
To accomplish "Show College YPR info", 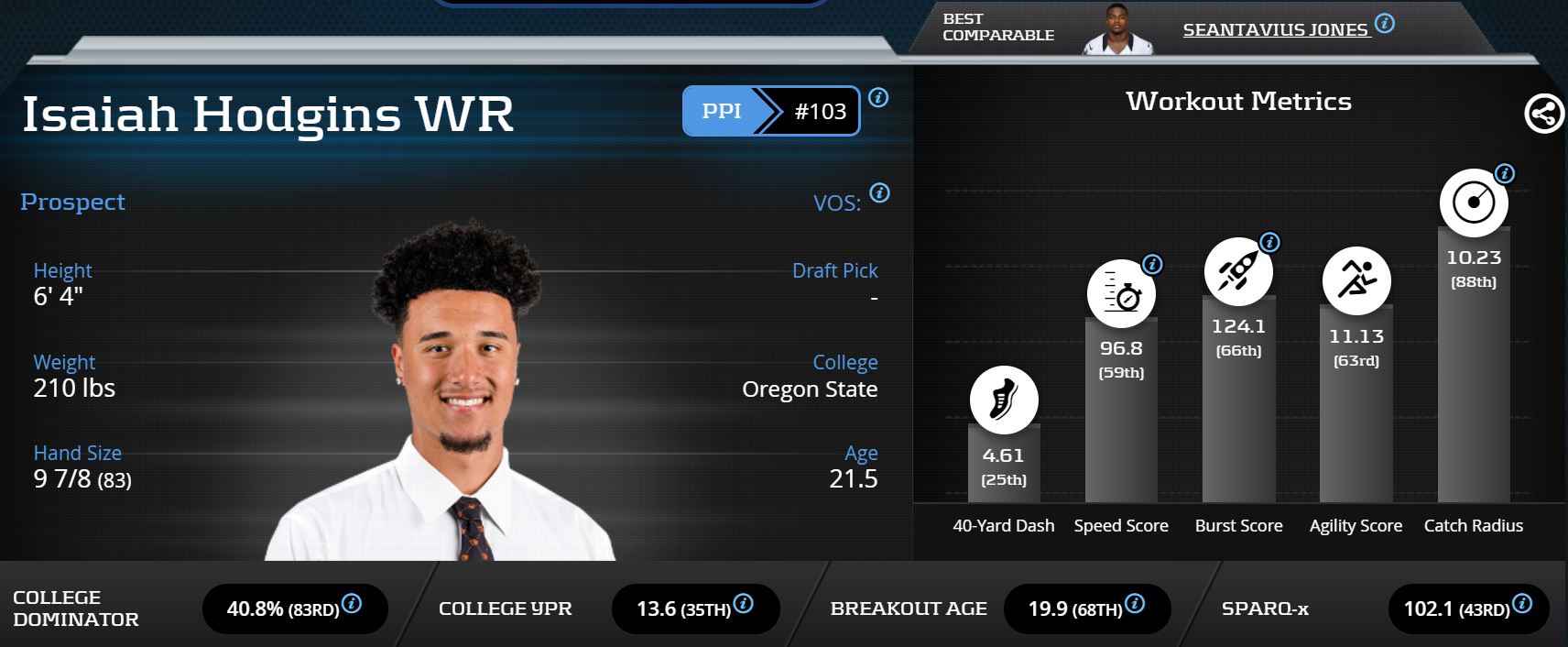I will (743, 603).
